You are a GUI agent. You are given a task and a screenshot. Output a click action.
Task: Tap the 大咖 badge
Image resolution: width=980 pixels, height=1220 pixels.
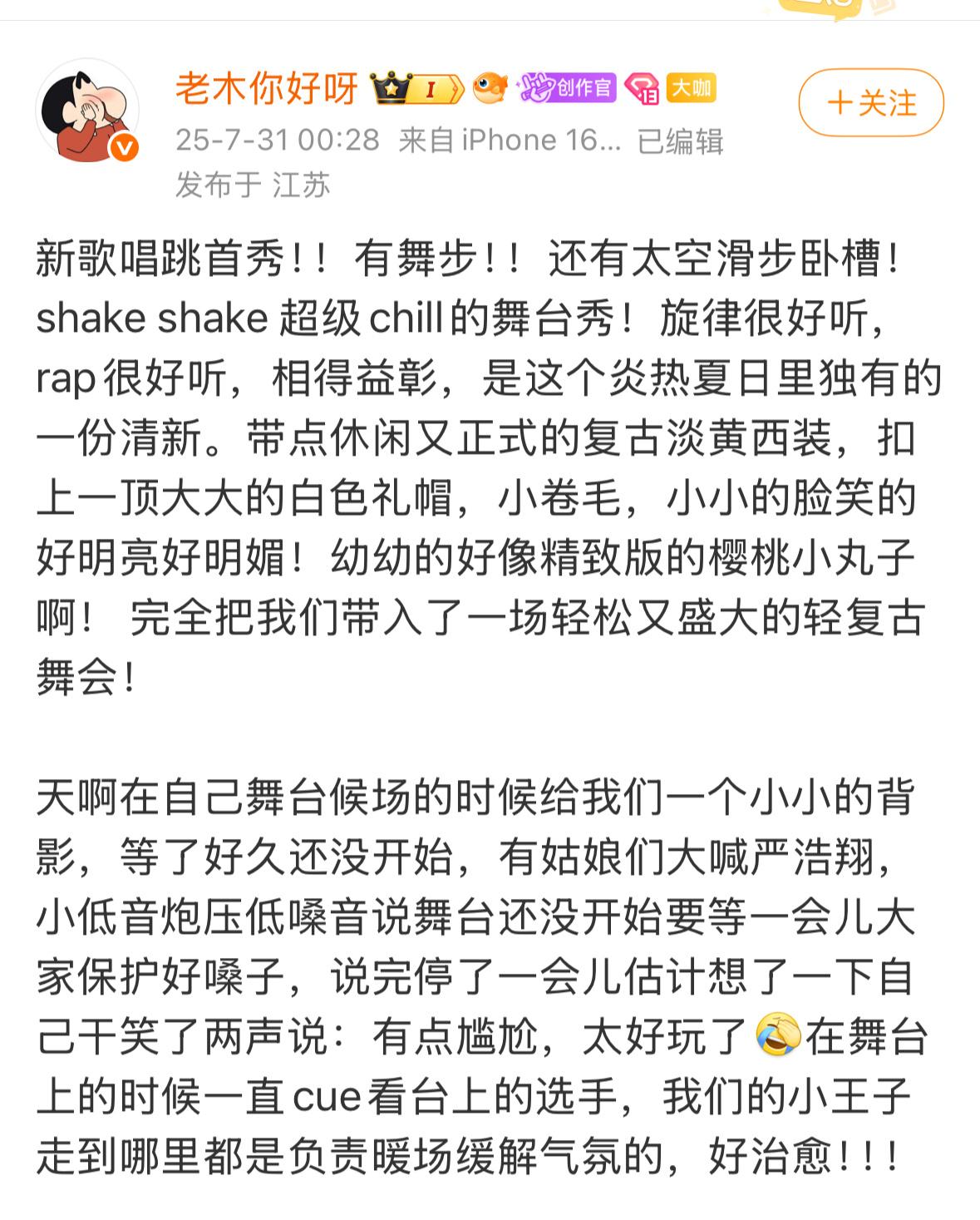(691, 86)
